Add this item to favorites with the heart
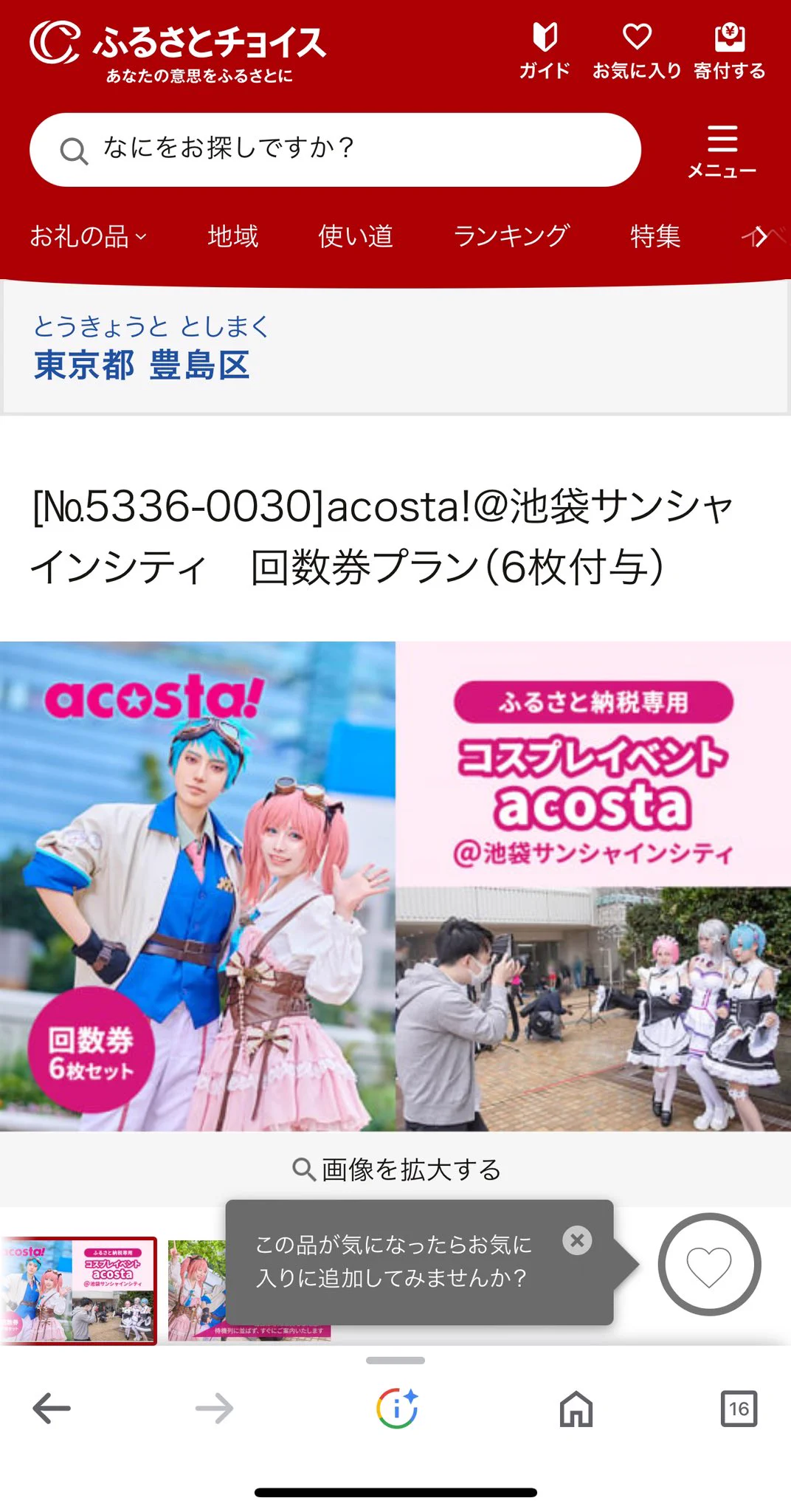The height and width of the screenshot is (1512, 791). (x=708, y=1265)
